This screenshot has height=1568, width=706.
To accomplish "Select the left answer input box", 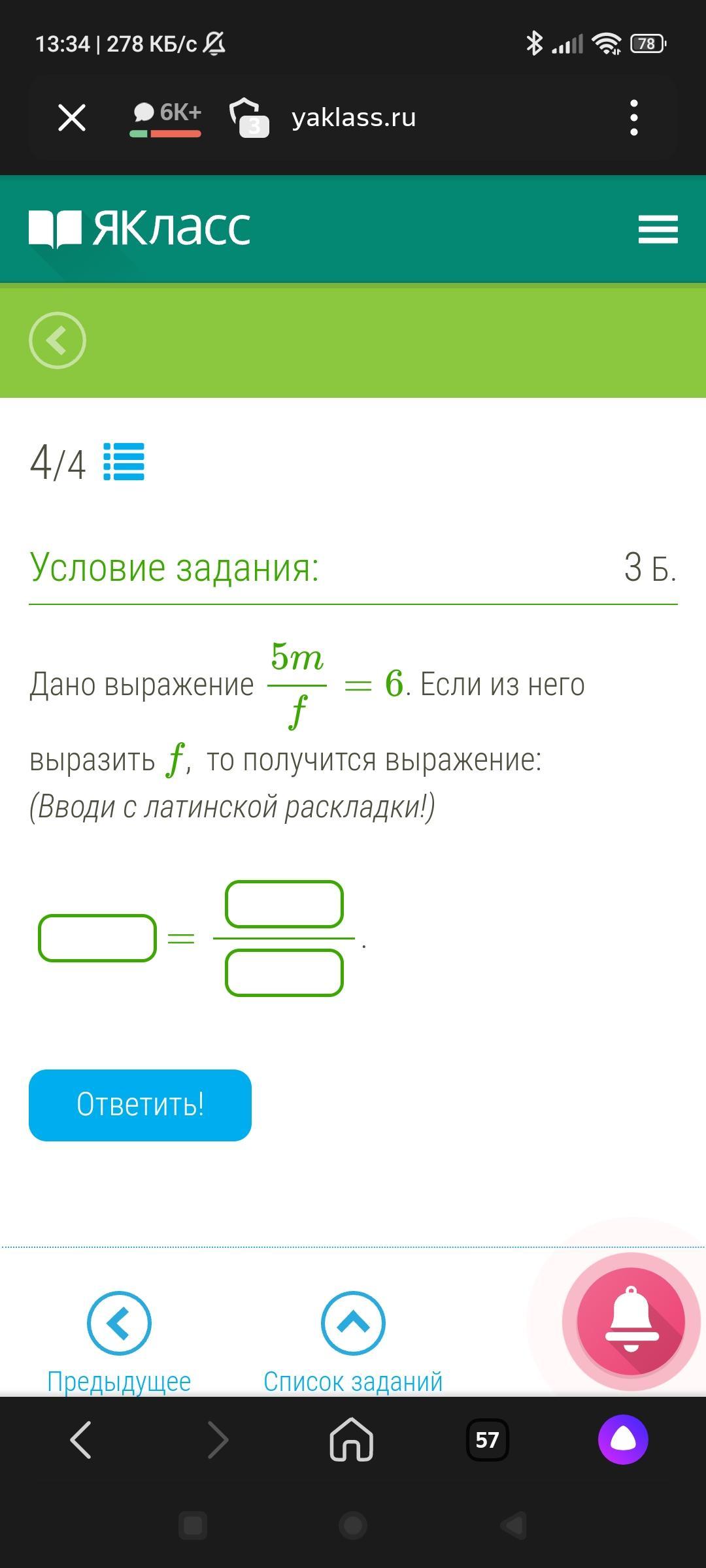I will 97,938.
